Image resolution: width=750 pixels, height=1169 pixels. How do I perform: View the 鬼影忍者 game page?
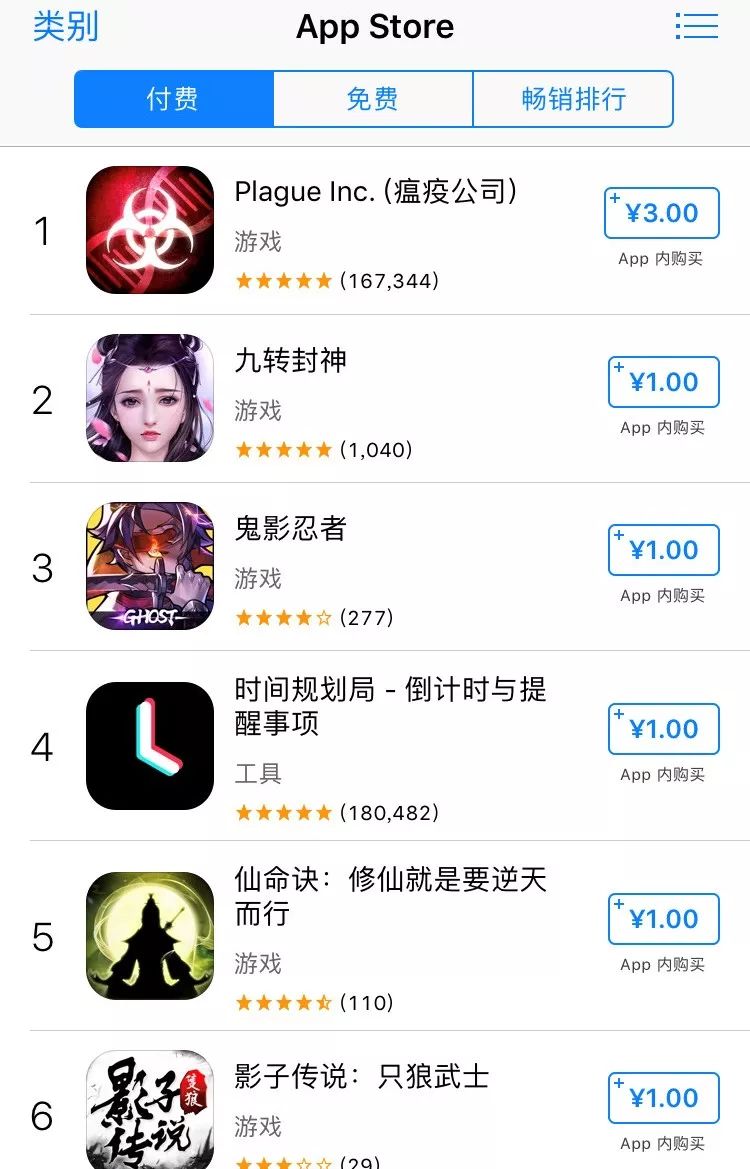(x=291, y=528)
